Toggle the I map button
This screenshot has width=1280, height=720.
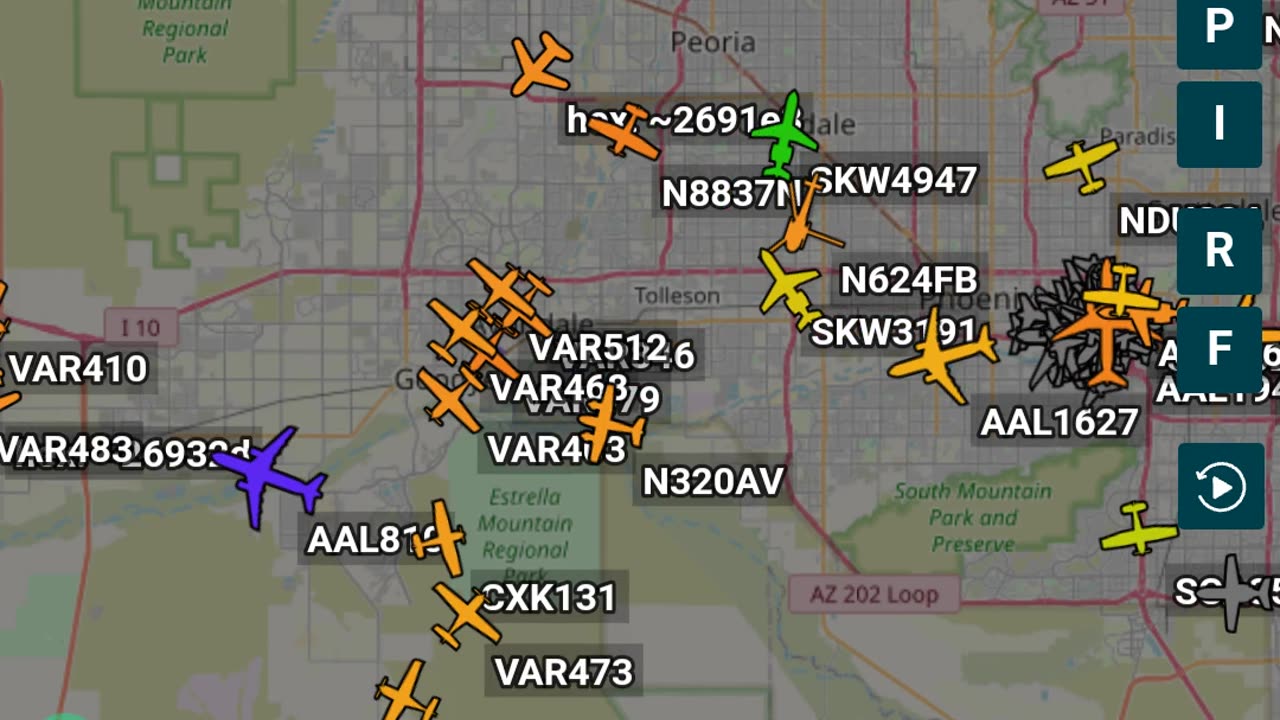click(1219, 124)
